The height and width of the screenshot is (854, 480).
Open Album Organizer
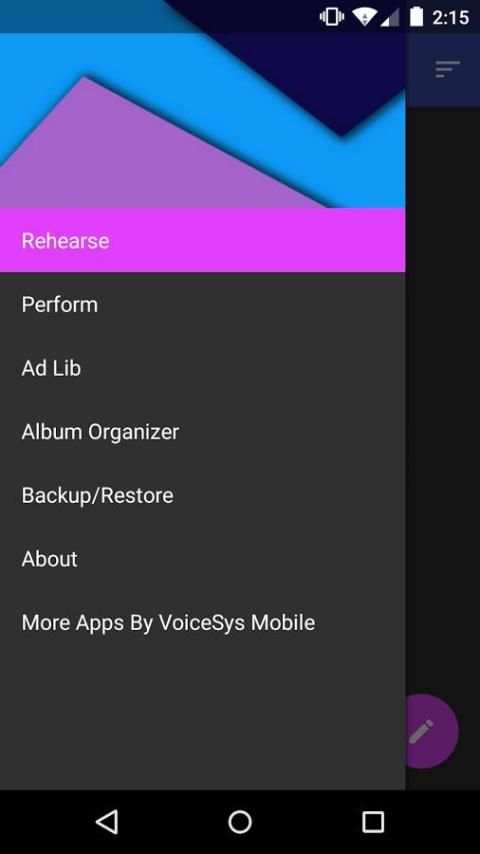202,432
